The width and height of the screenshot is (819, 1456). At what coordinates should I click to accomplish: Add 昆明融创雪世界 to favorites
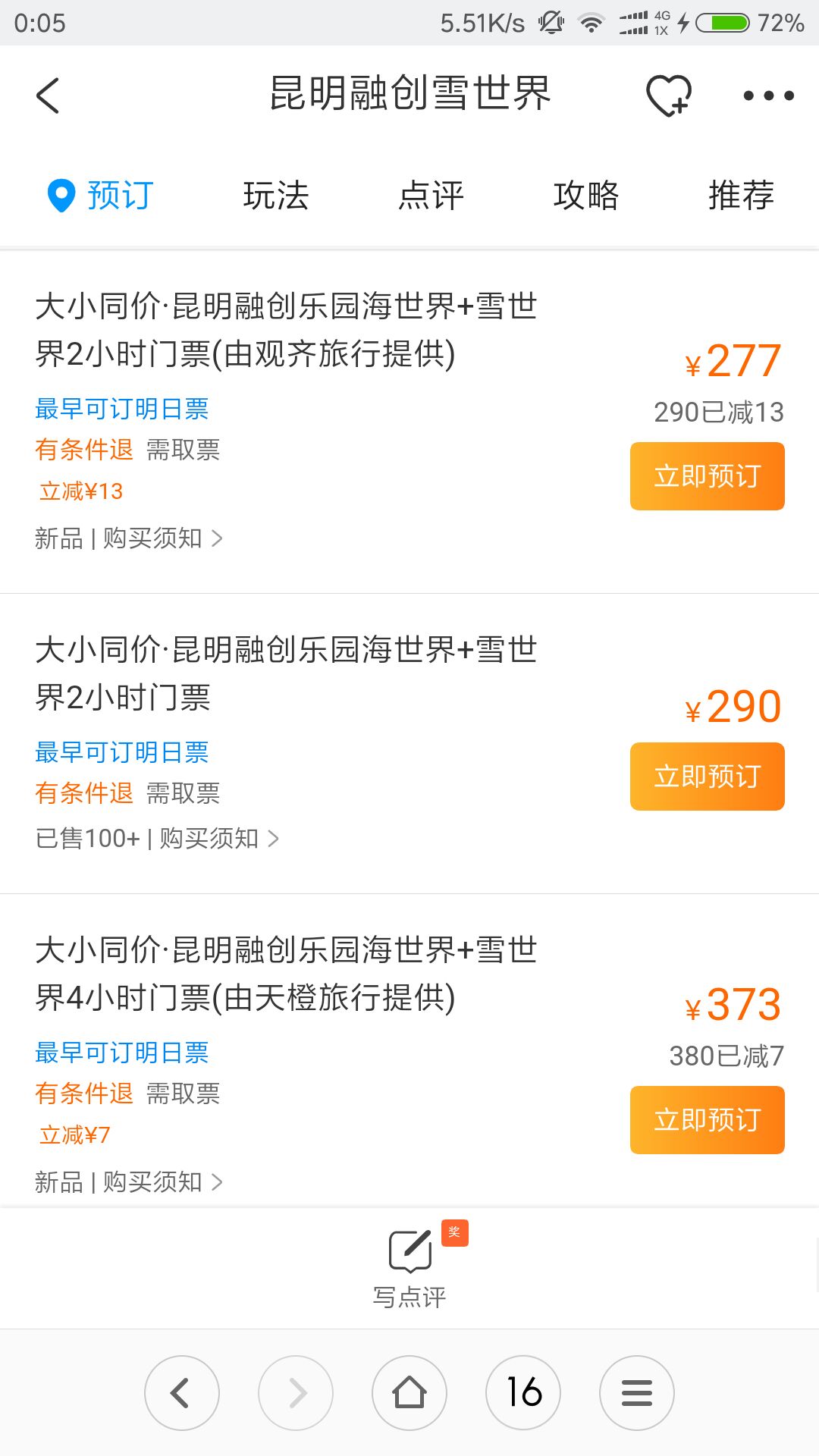pyautogui.click(x=668, y=96)
